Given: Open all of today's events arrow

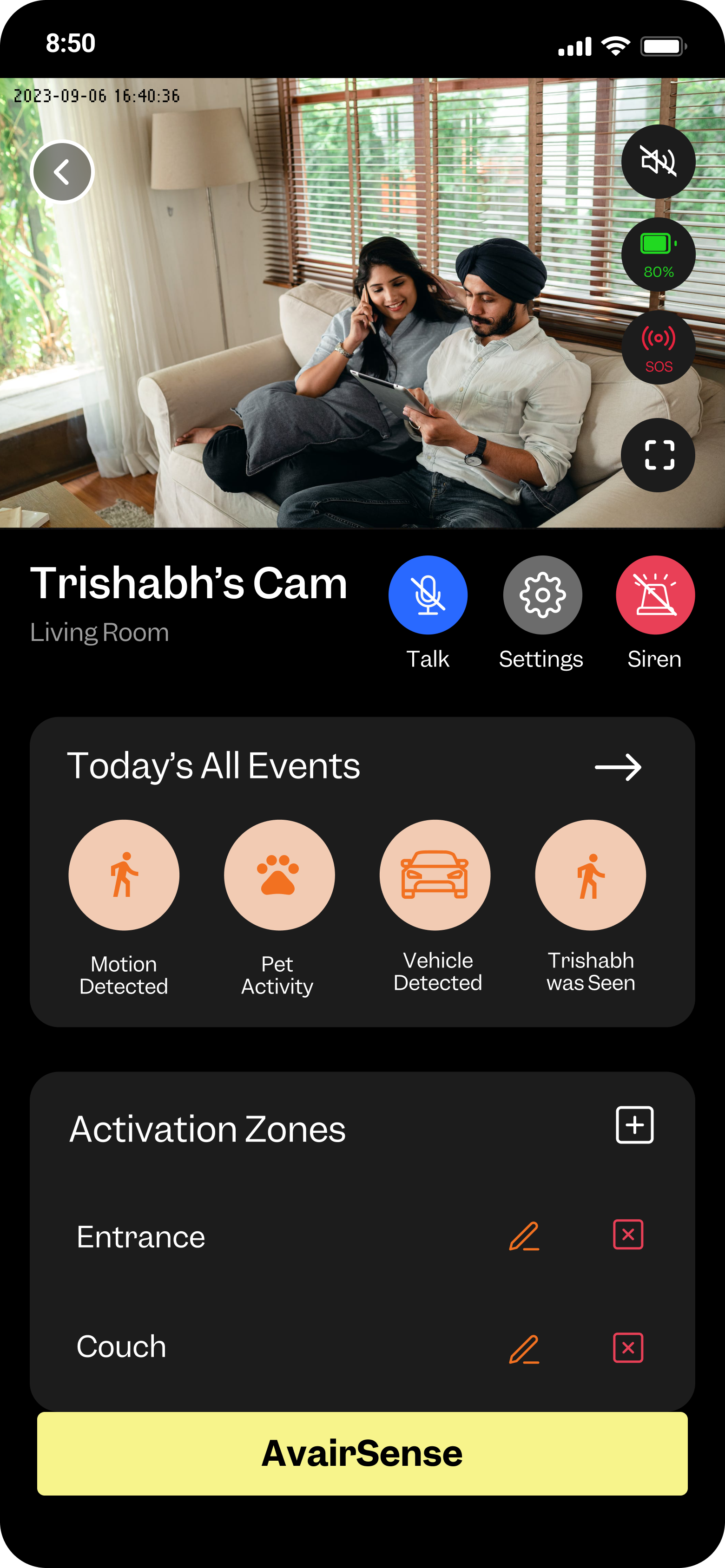Looking at the screenshot, I should pyautogui.click(x=618, y=767).
